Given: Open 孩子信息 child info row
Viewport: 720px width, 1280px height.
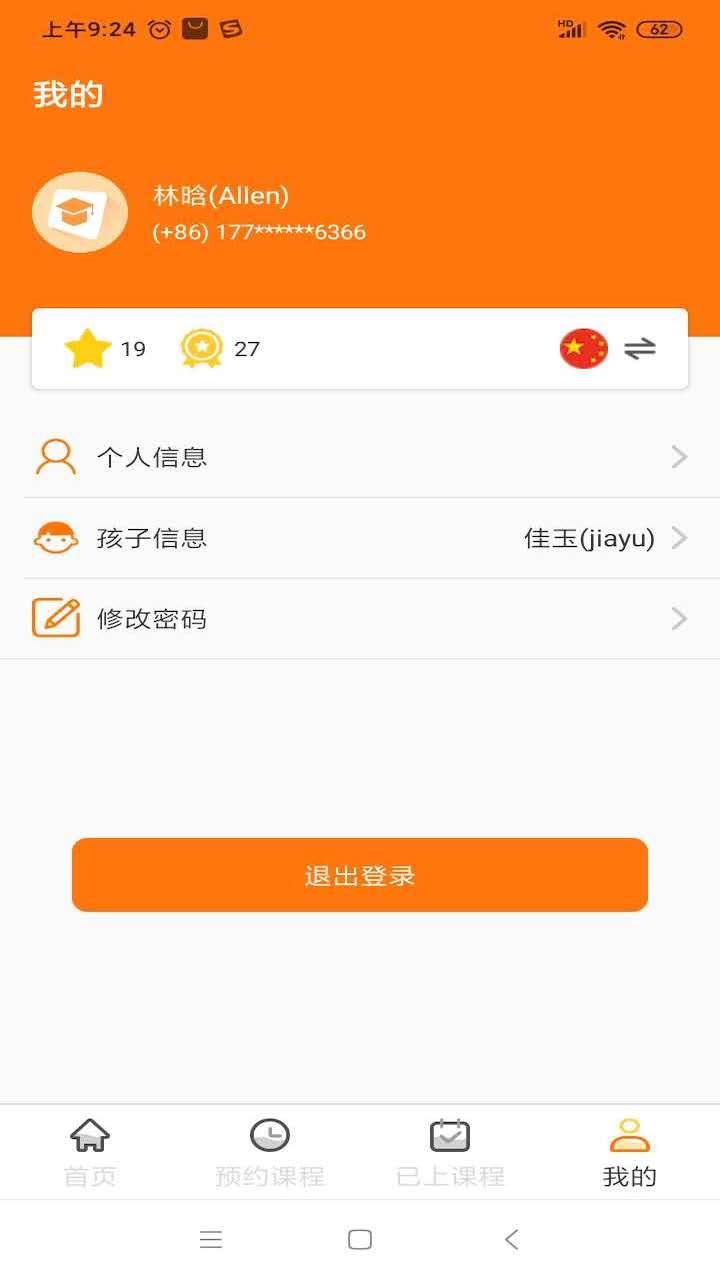Looking at the screenshot, I should pyautogui.click(x=360, y=538).
